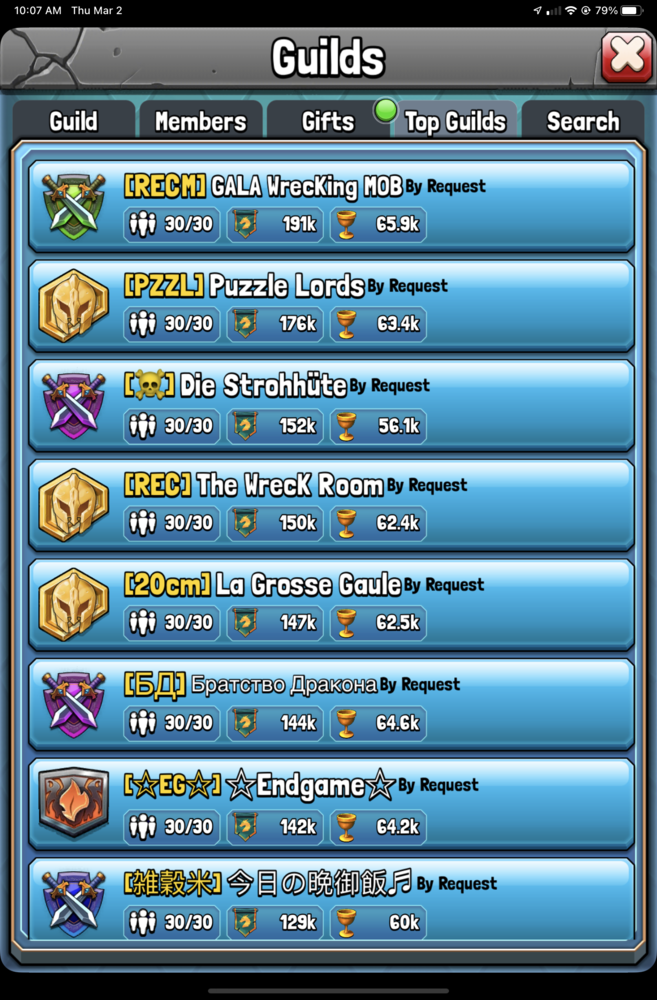Switch to the Guild tab
Screen dimensions: 657x1000
pos(73,121)
